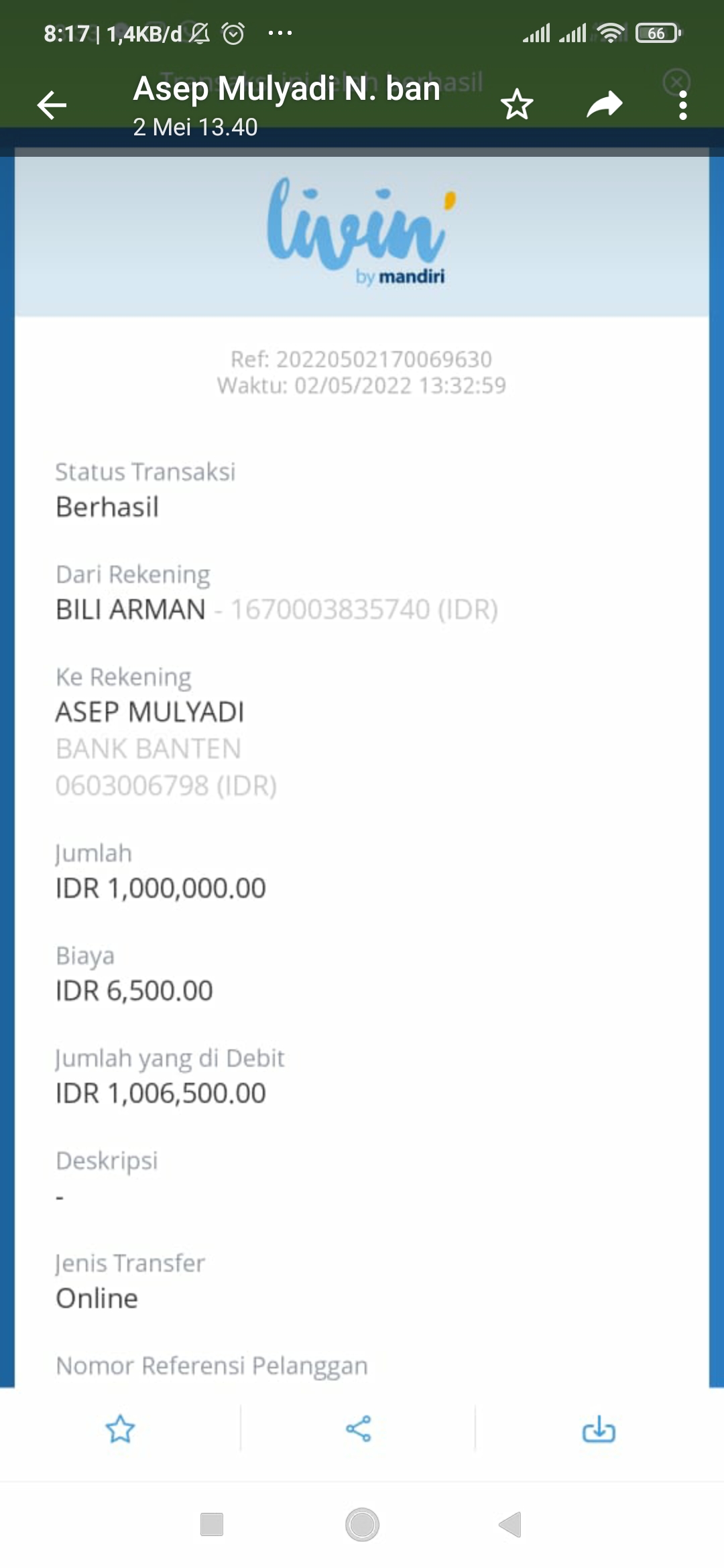Open the three-dot overflow menu
The width and height of the screenshot is (724, 1568).
pos(682,105)
